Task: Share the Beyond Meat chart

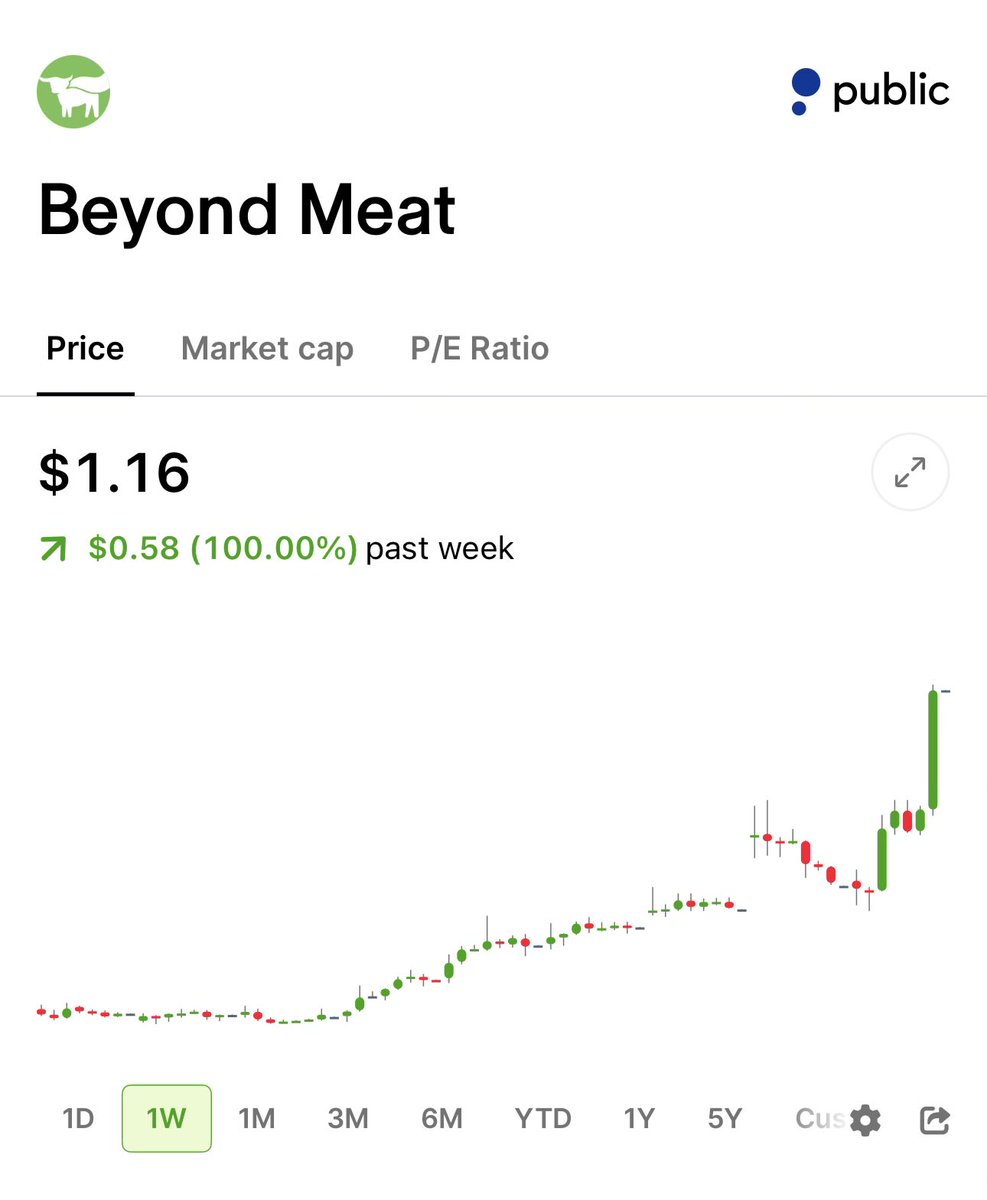Action: [x=934, y=1120]
